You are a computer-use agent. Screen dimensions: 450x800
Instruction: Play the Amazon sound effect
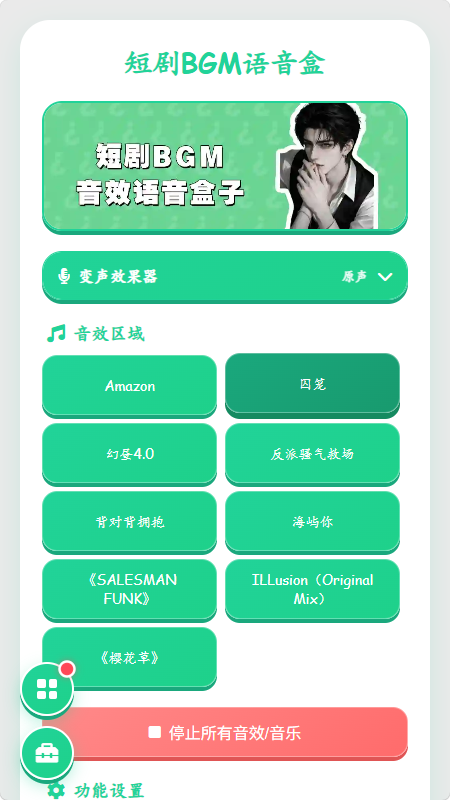[130, 386]
